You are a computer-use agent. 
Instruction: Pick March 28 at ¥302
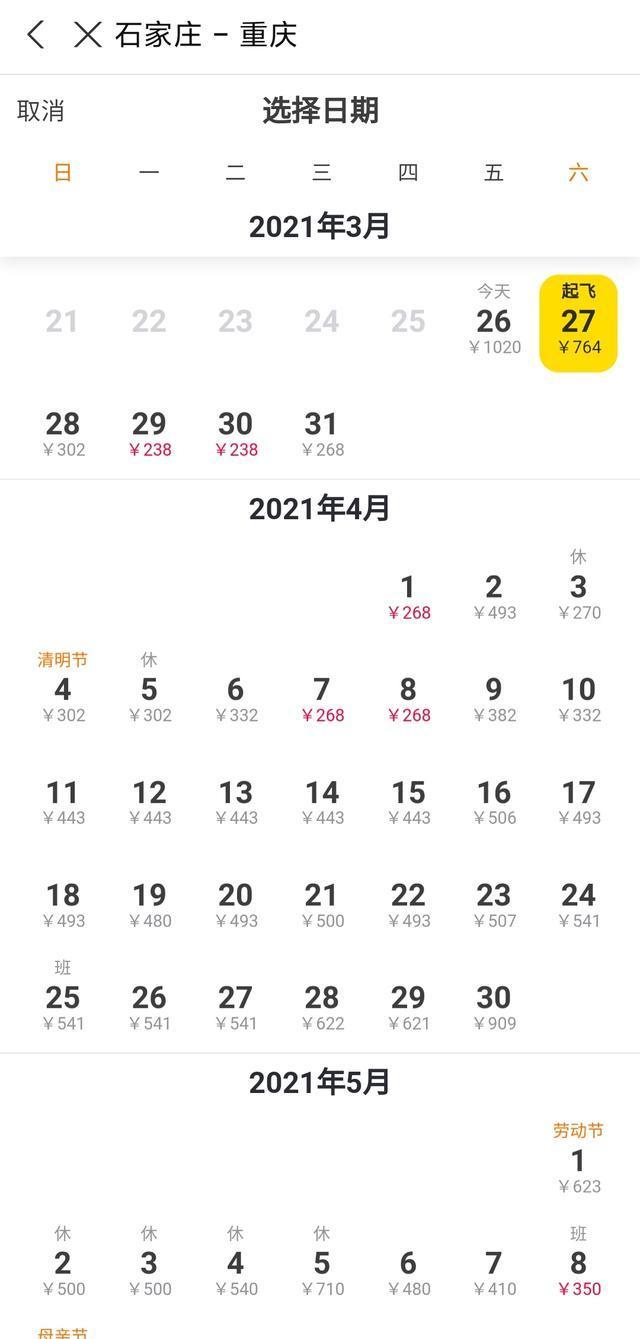point(63,432)
